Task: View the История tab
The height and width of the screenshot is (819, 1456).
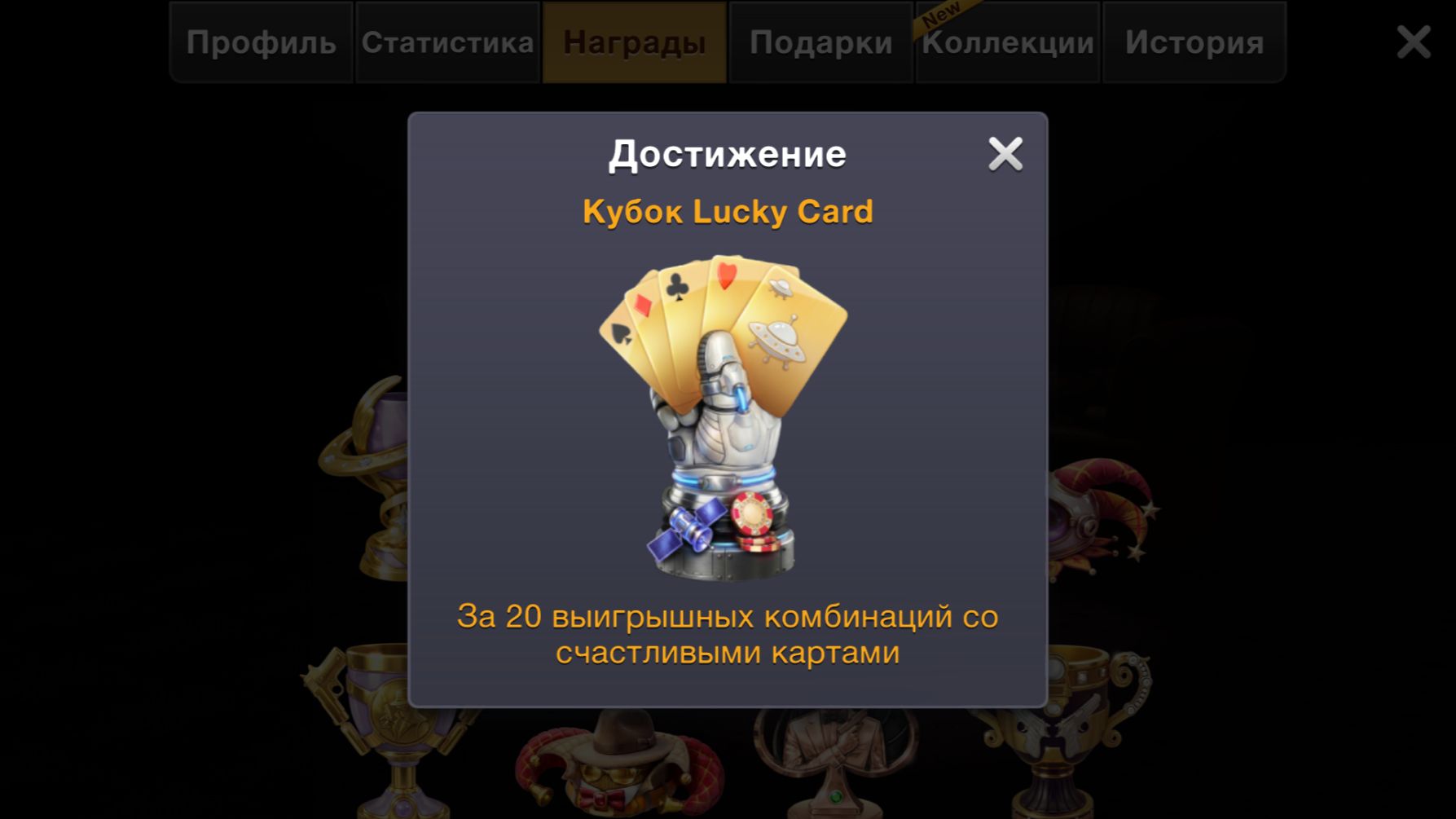Action: pos(1194,42)
